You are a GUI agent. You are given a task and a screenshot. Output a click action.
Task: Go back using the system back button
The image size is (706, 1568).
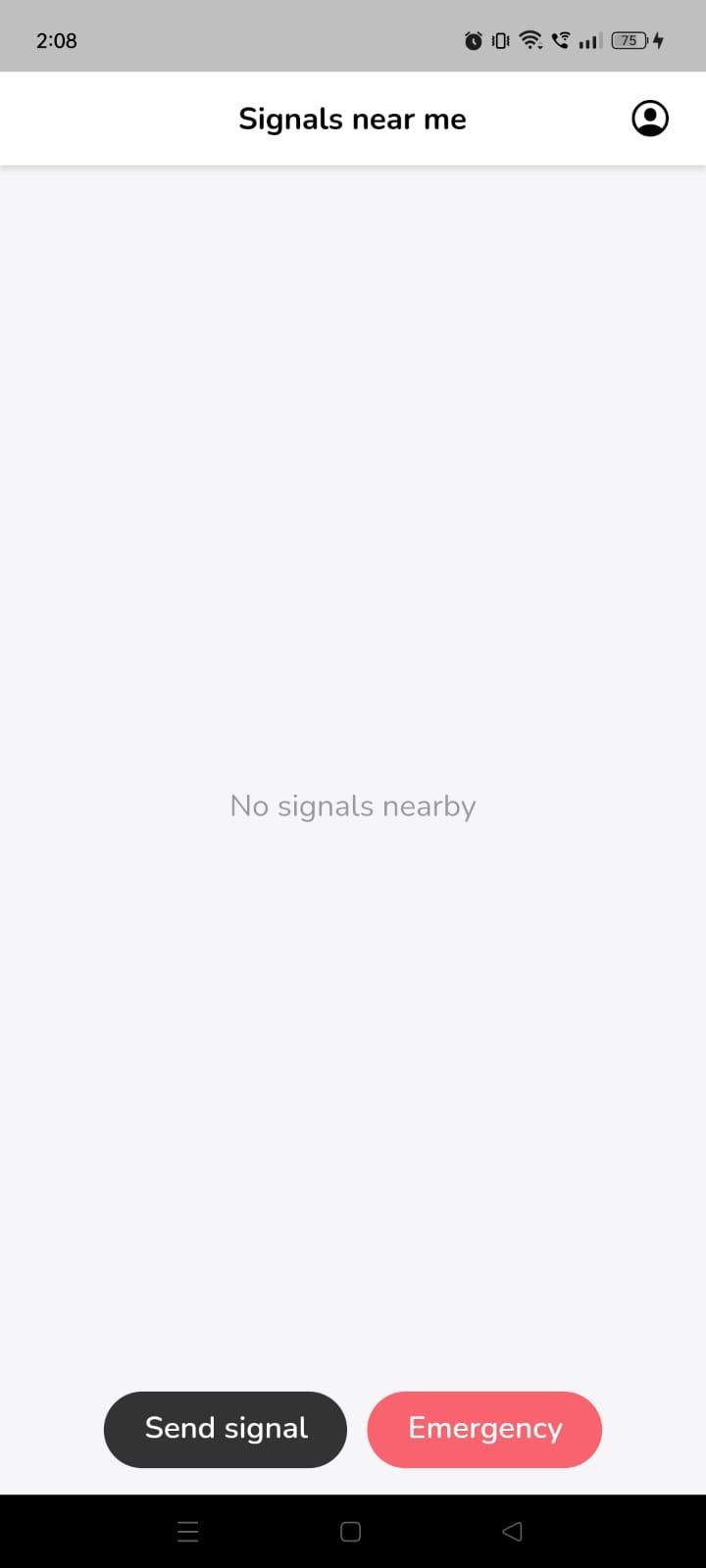click(512, 1531)
